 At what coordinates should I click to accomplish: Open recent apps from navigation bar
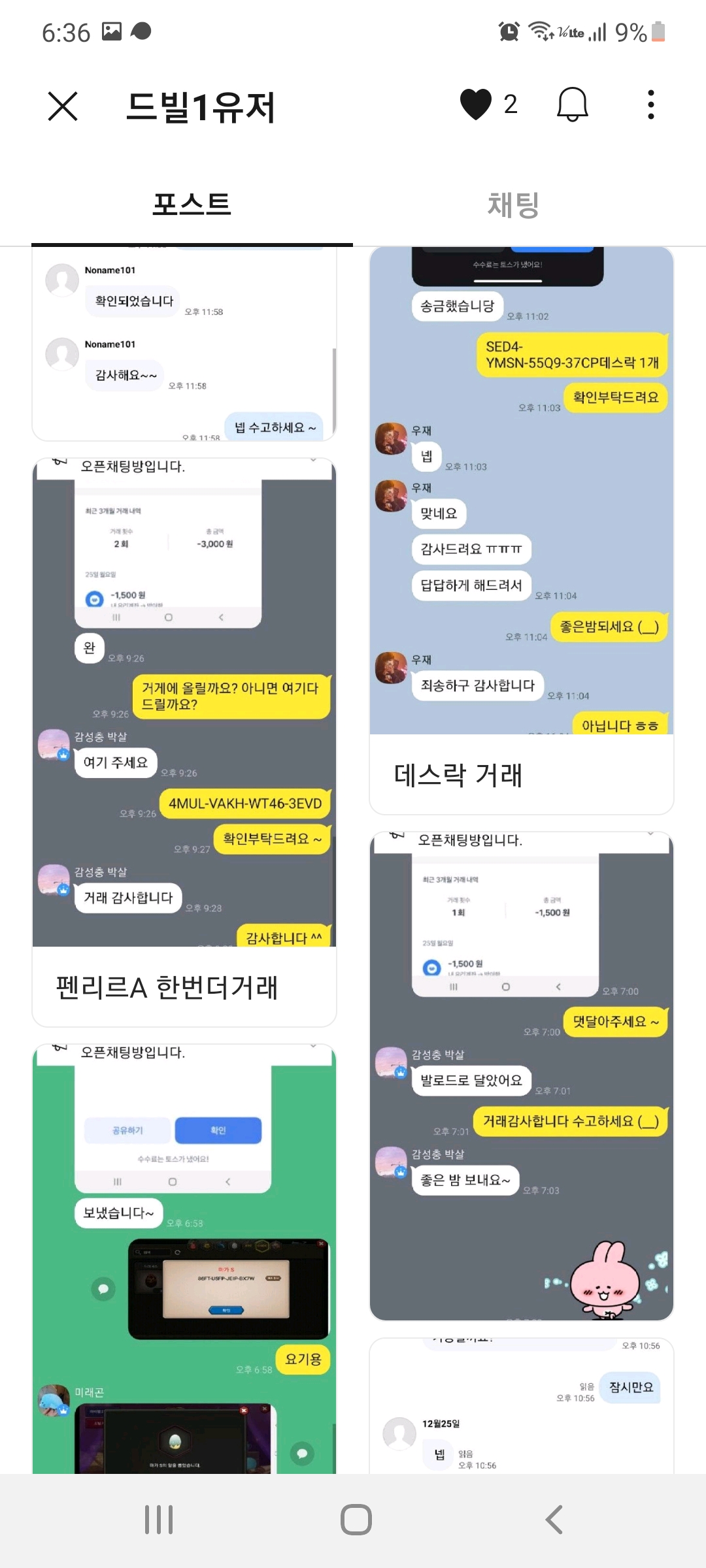[159, 1519]
